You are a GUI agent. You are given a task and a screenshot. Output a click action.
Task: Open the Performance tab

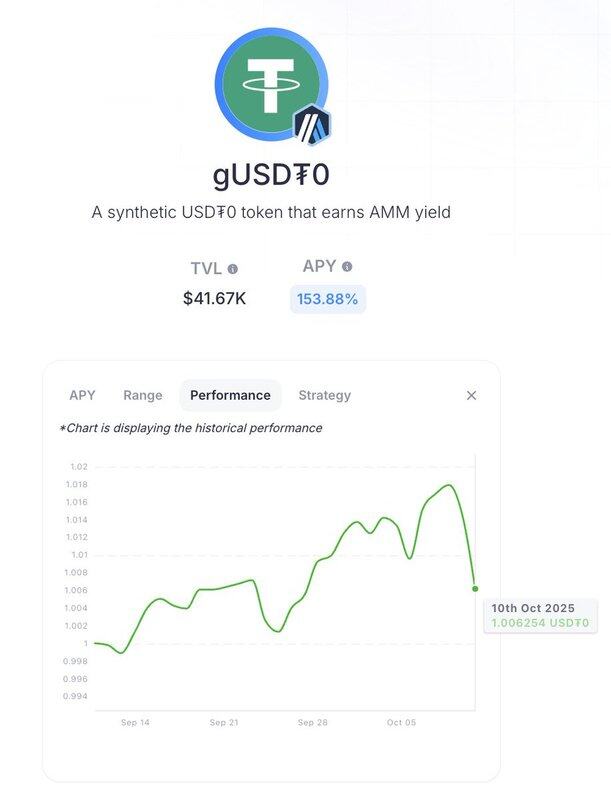(x=230, y=395)
